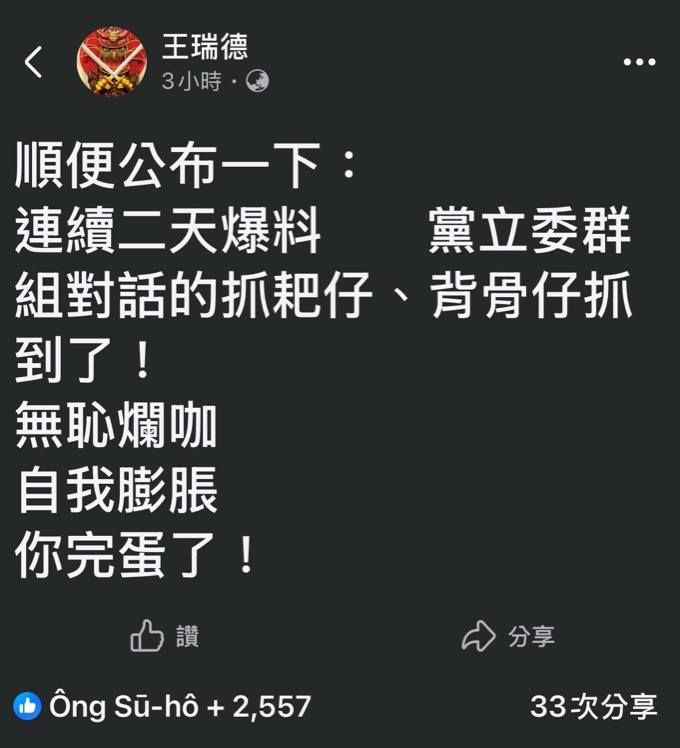
Task: Open 王瑞德's profile name link
Action: click(x=204, y=46)
